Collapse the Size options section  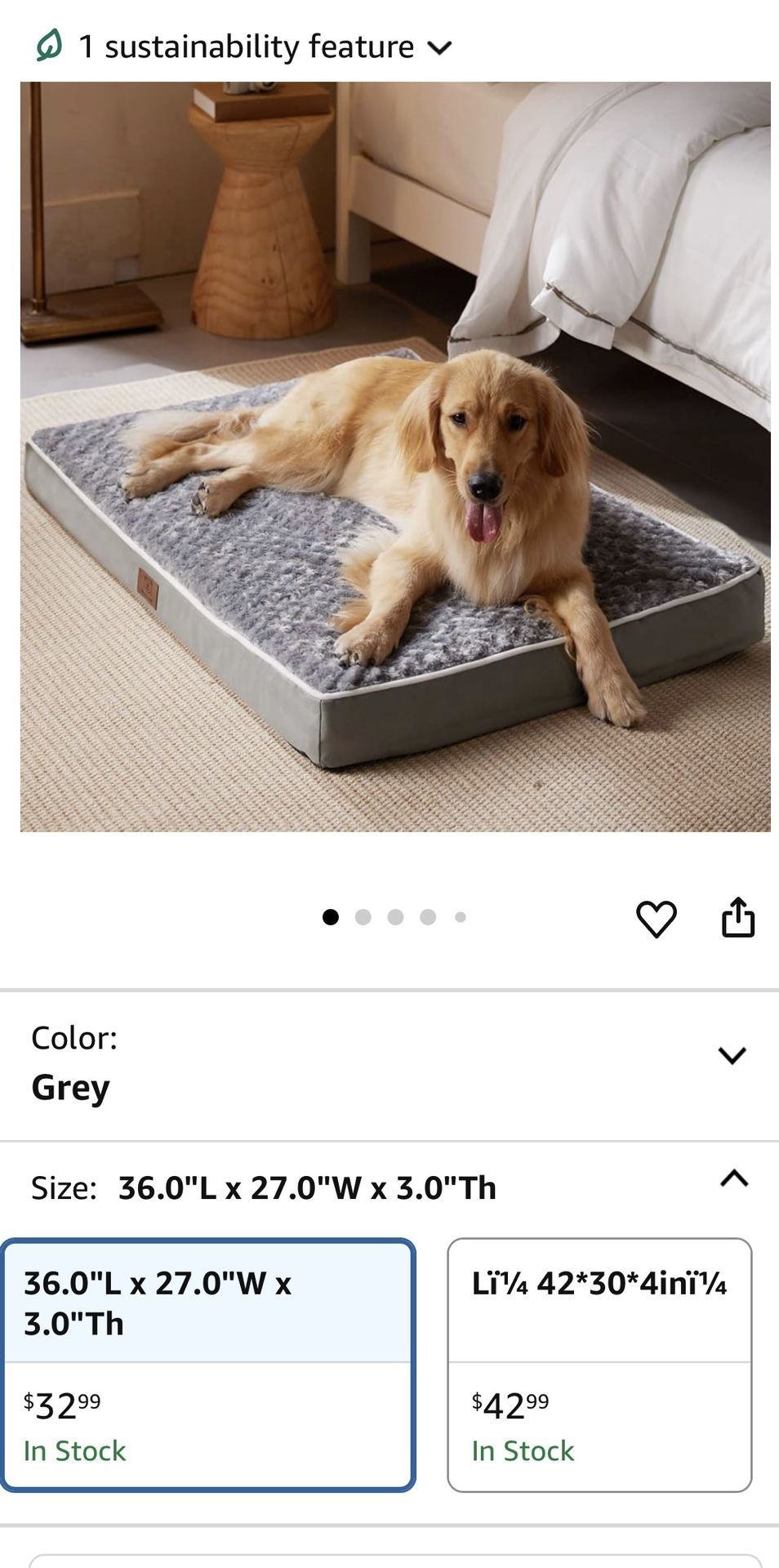[x=733, y=1178]
